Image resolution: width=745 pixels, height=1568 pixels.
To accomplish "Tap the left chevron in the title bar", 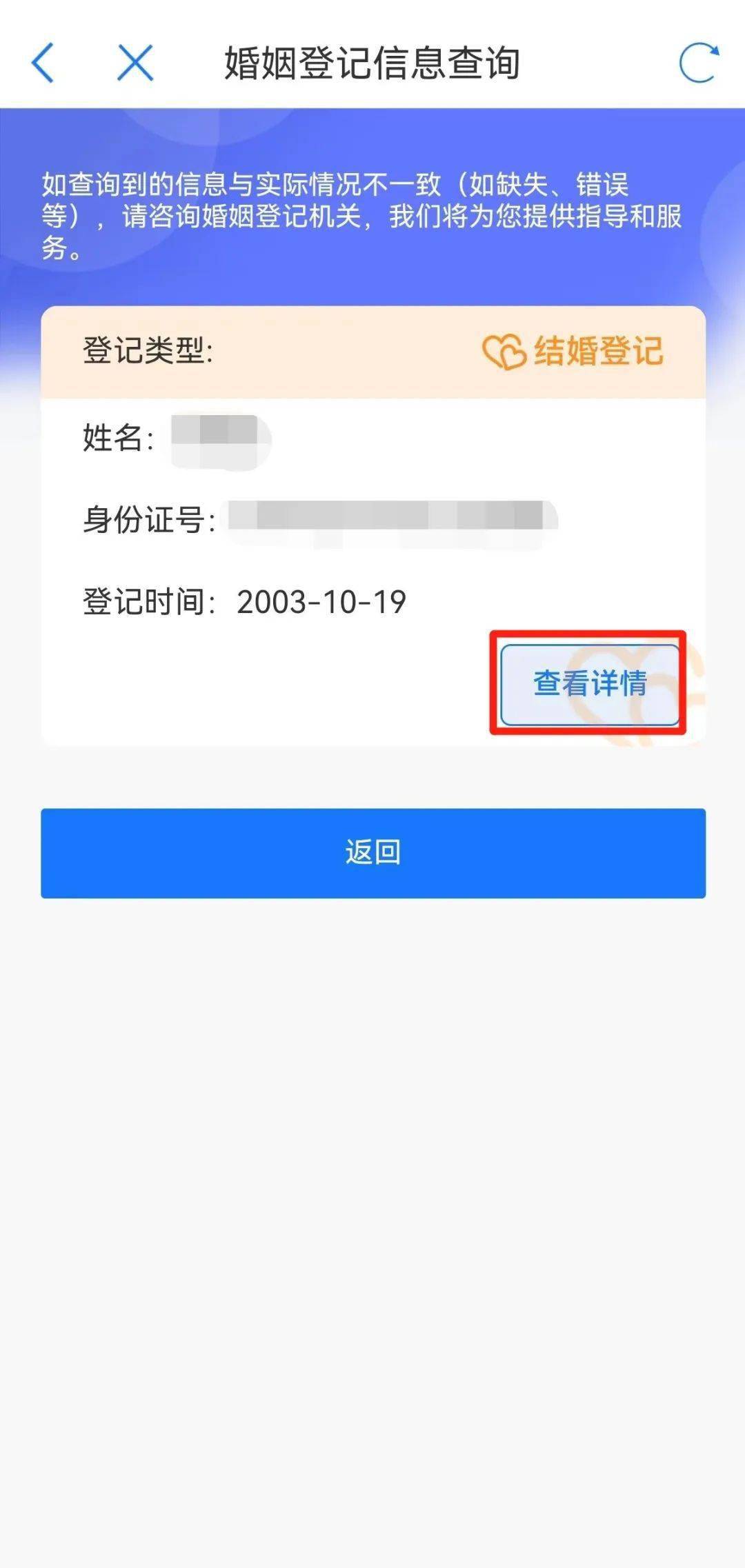I will coord(43,63).
